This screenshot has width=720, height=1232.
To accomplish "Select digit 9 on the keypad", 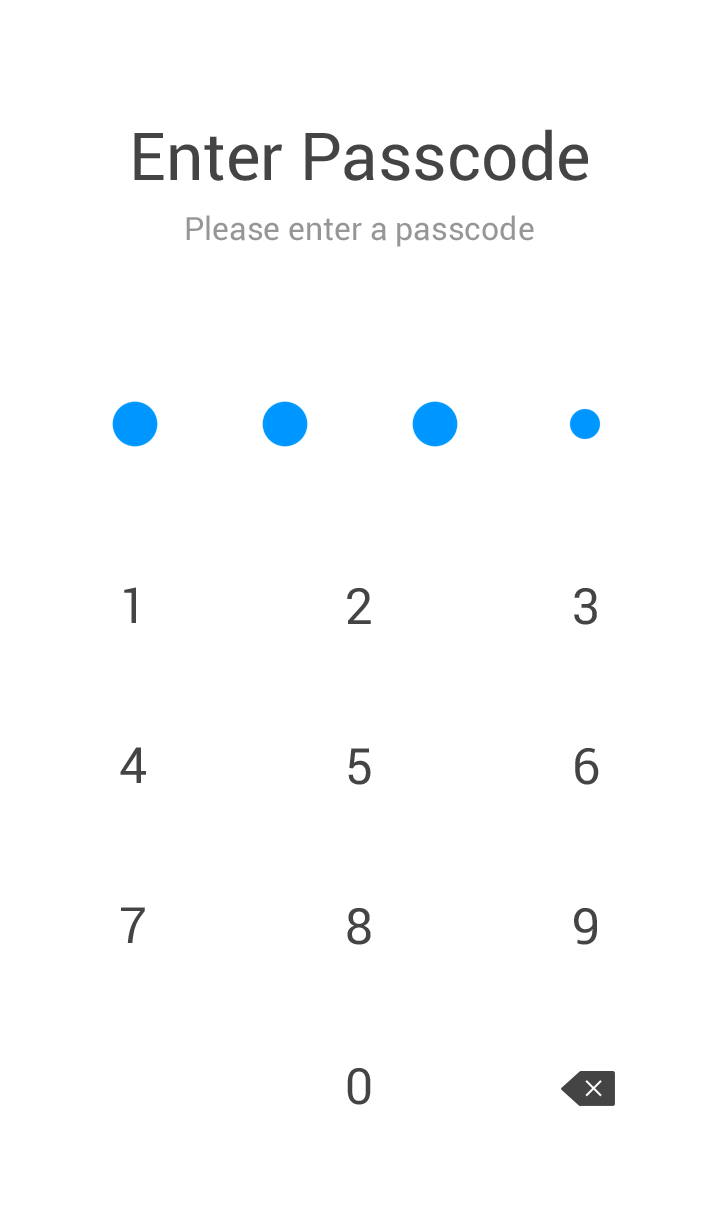I will point(586,927).
